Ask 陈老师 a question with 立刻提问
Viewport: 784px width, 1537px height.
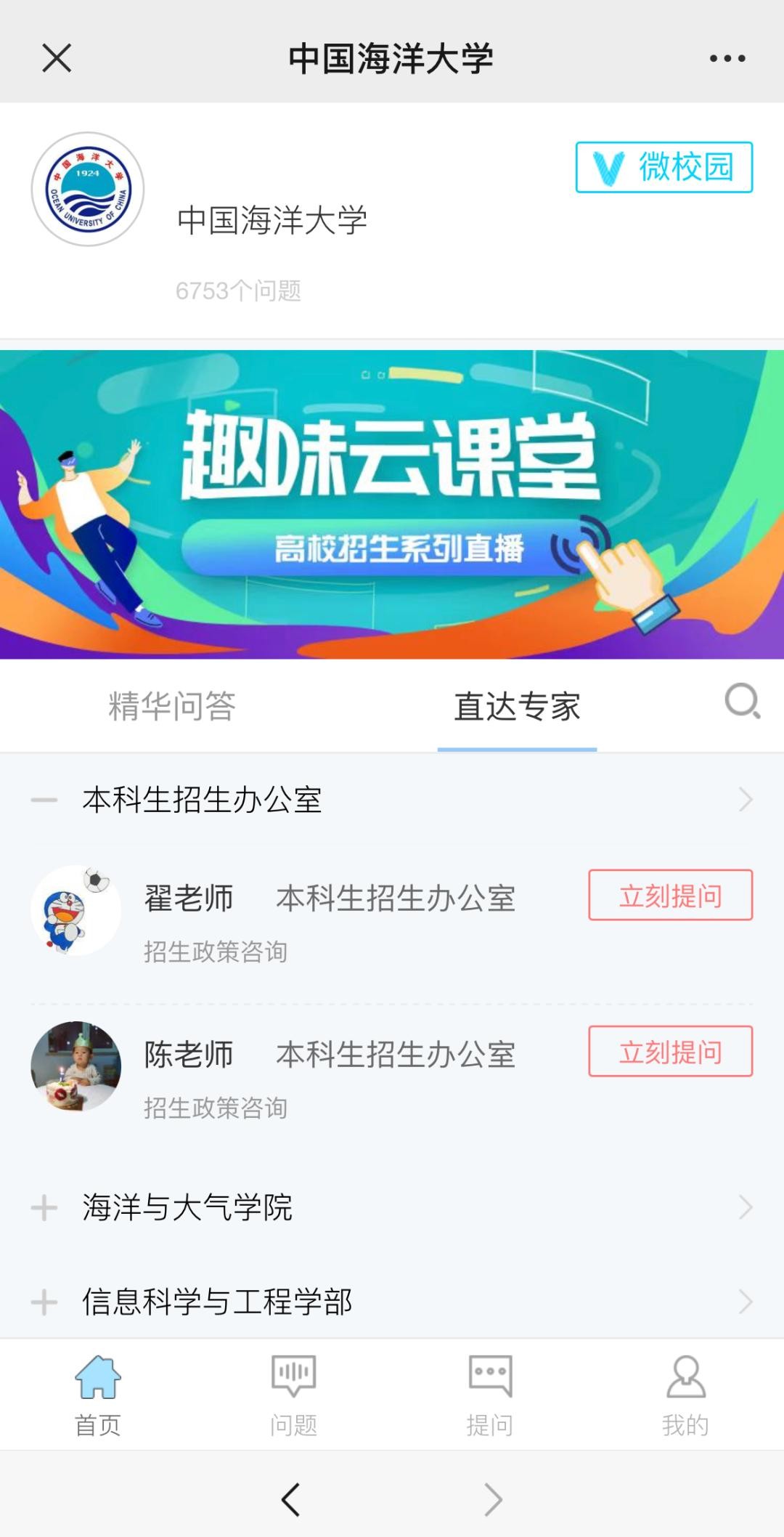click(x=669, y=1051)
